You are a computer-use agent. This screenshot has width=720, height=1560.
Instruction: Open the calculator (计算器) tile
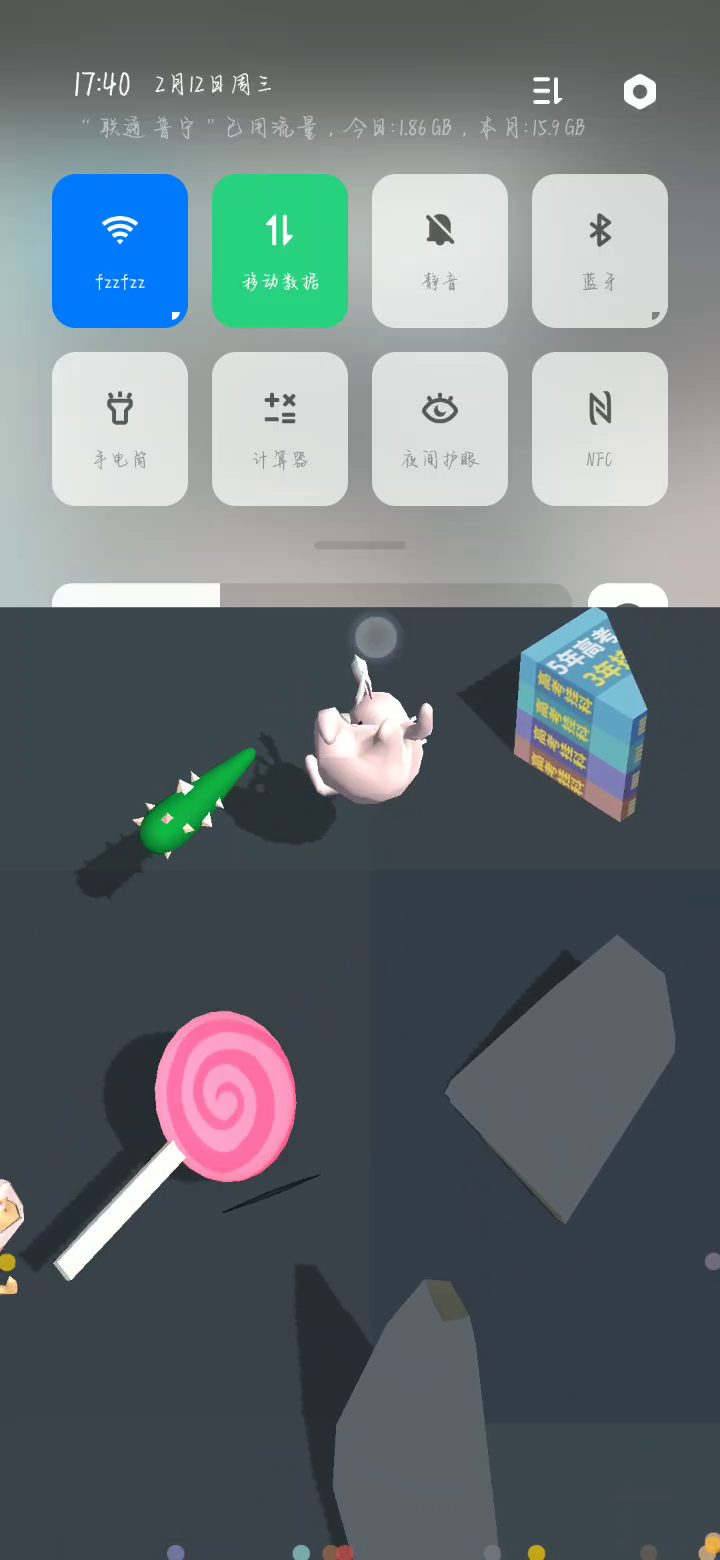(x=280, y=429)
